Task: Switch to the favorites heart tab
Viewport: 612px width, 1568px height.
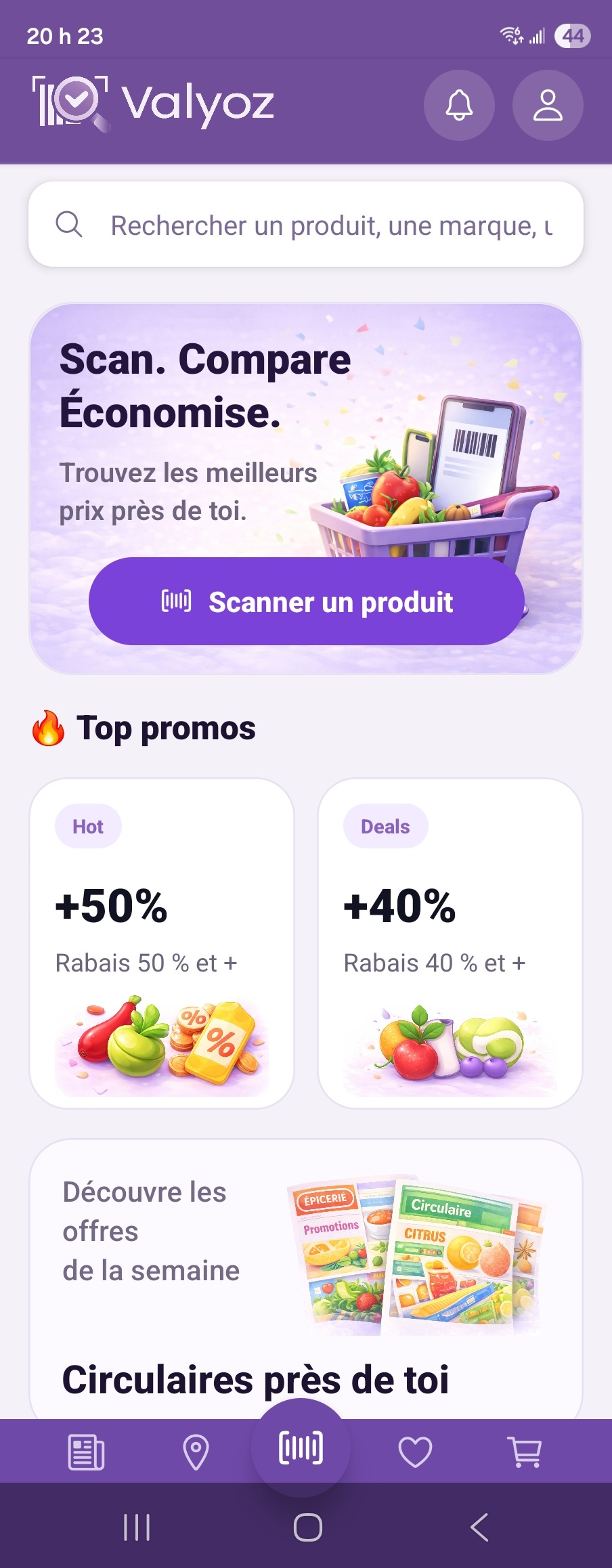Action: click(415, 1452)
